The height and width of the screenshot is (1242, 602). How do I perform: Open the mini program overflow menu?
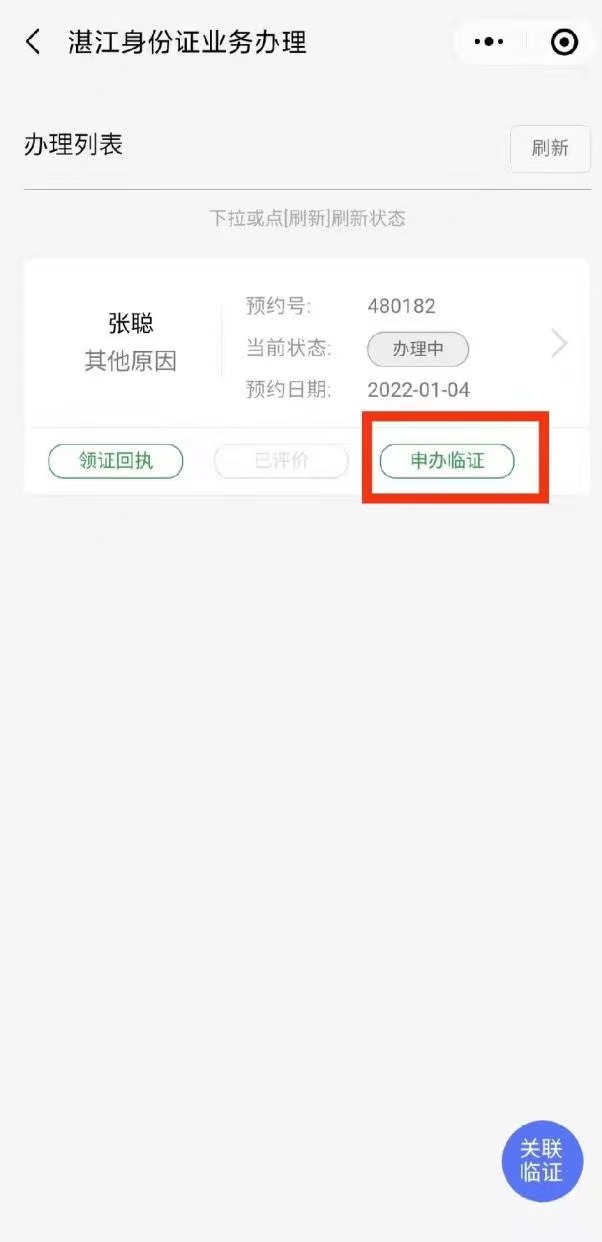(489, 42)
